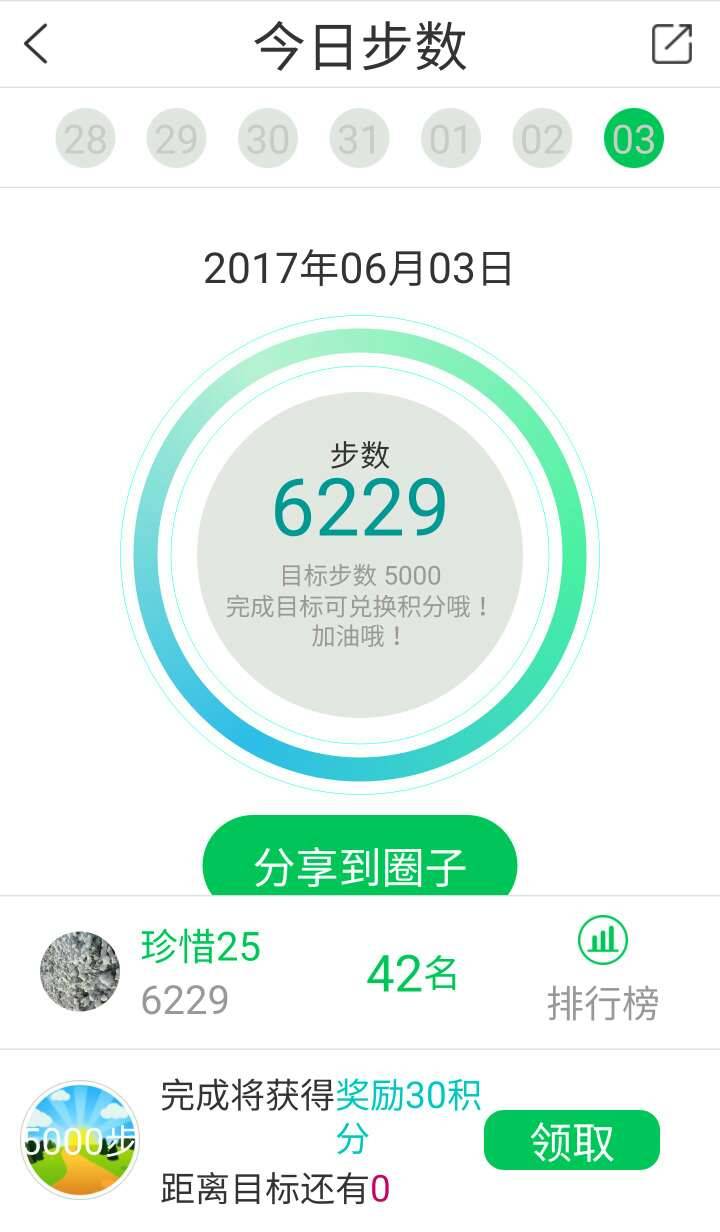Open 珍惜25 user avatar
Viewport: 720px width, 1232px height.
(80, 971)
